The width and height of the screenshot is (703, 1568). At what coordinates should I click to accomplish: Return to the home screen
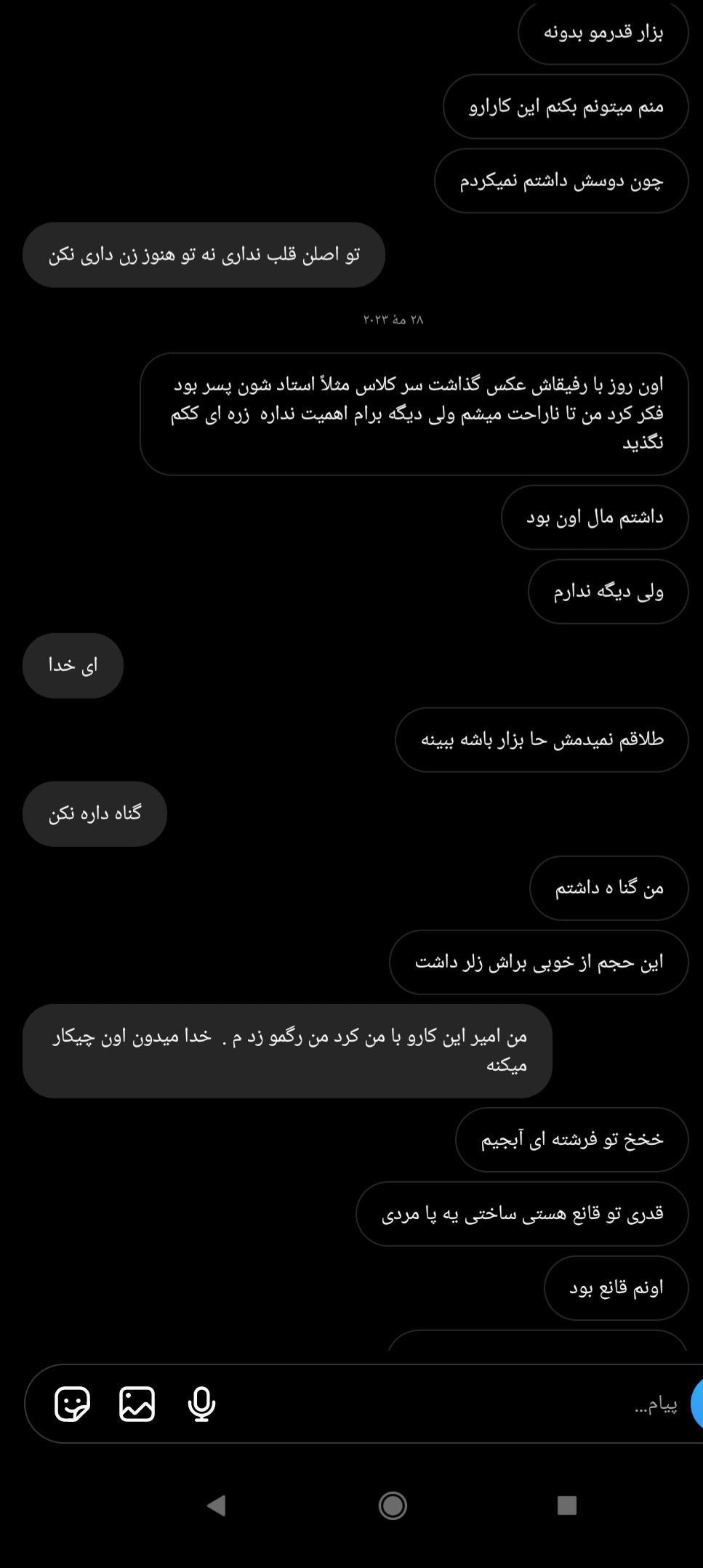(393, 1505)
